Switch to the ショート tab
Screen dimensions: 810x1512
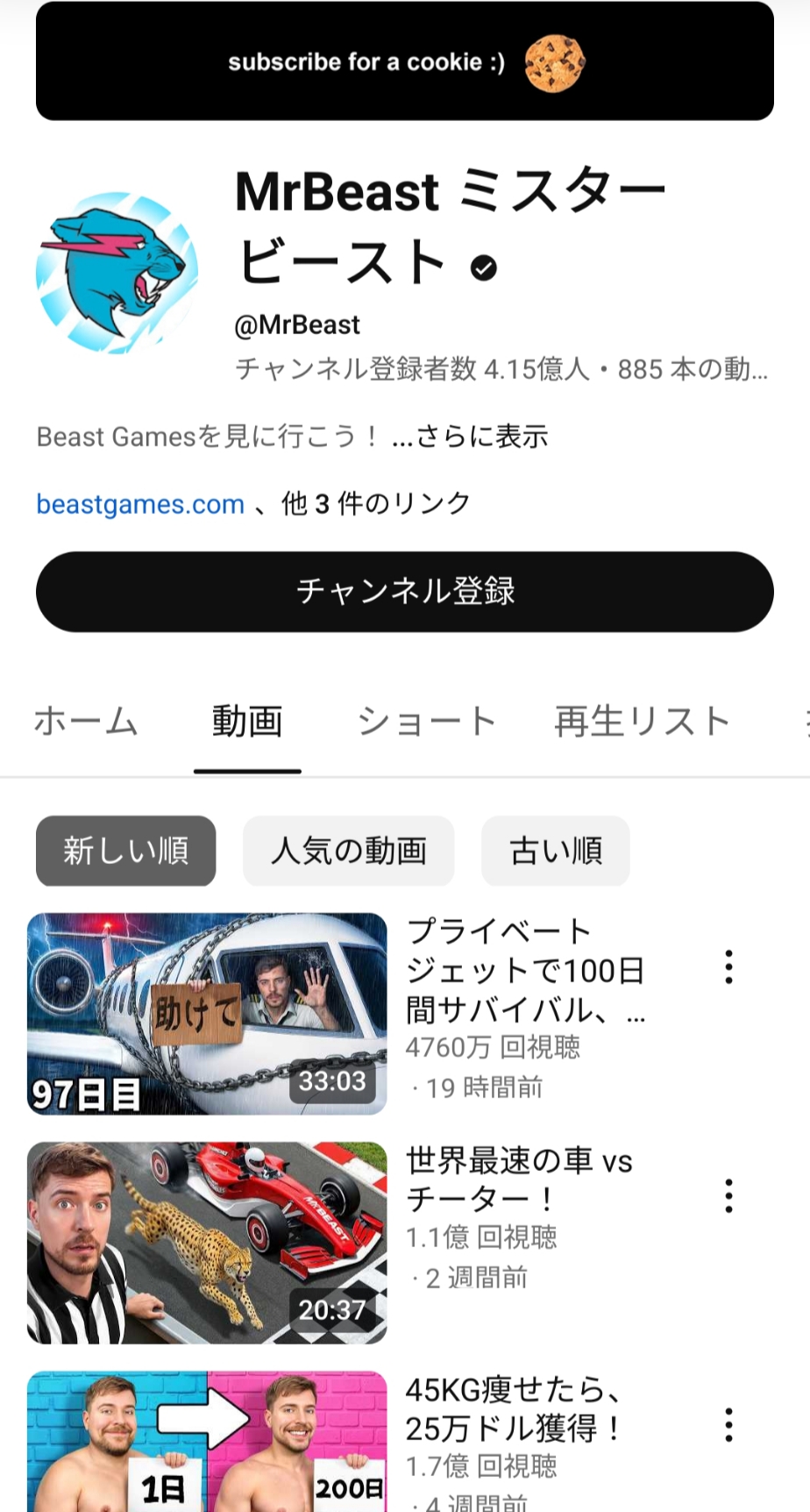427,722
